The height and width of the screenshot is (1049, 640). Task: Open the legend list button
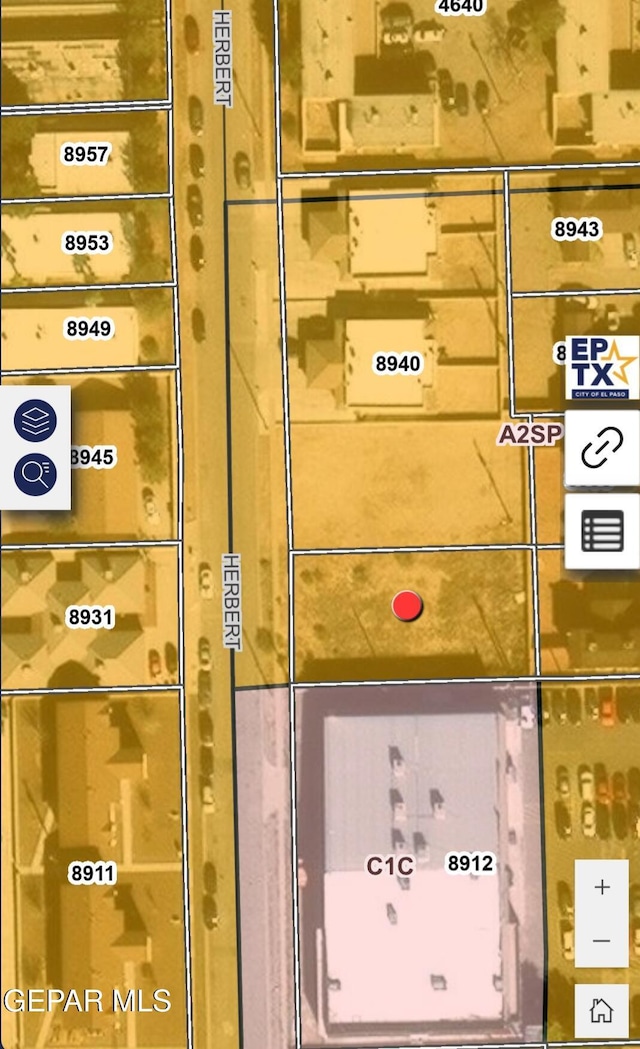[x=602, y=531]
